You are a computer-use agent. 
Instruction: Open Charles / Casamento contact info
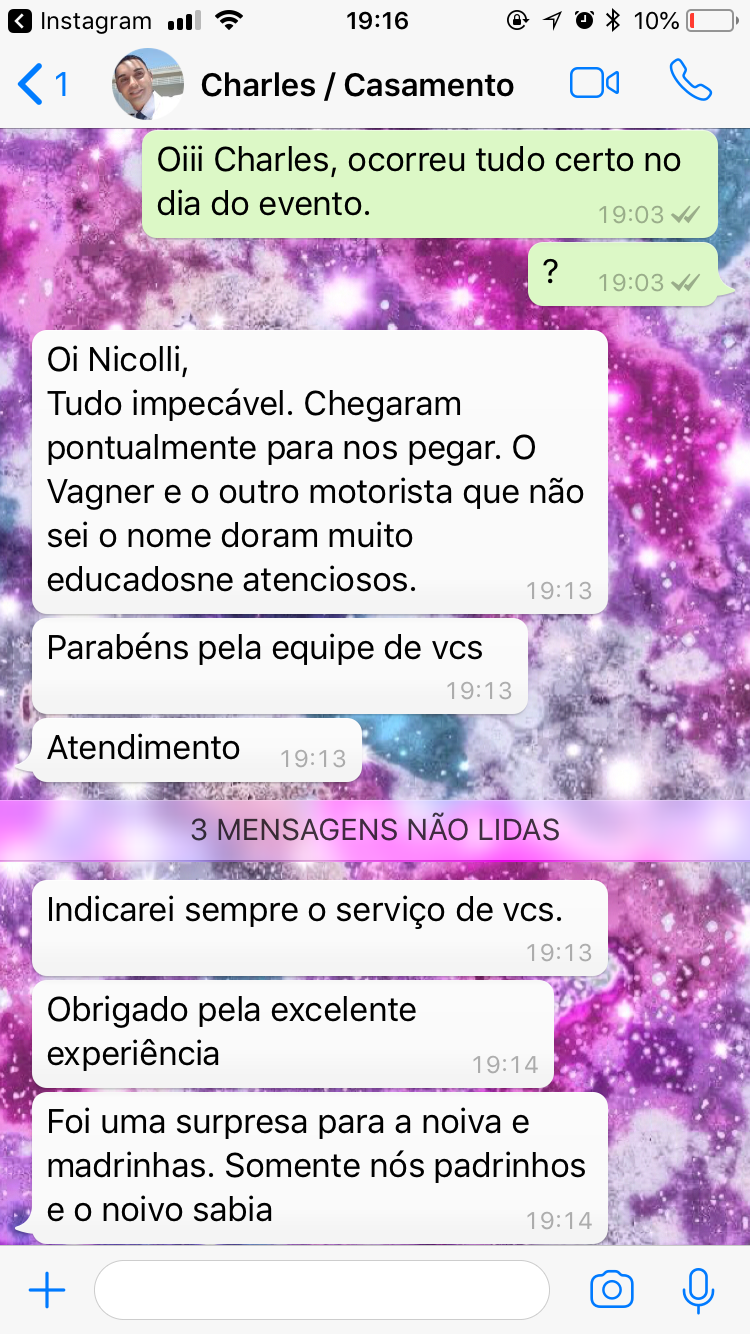pos(357,85)
